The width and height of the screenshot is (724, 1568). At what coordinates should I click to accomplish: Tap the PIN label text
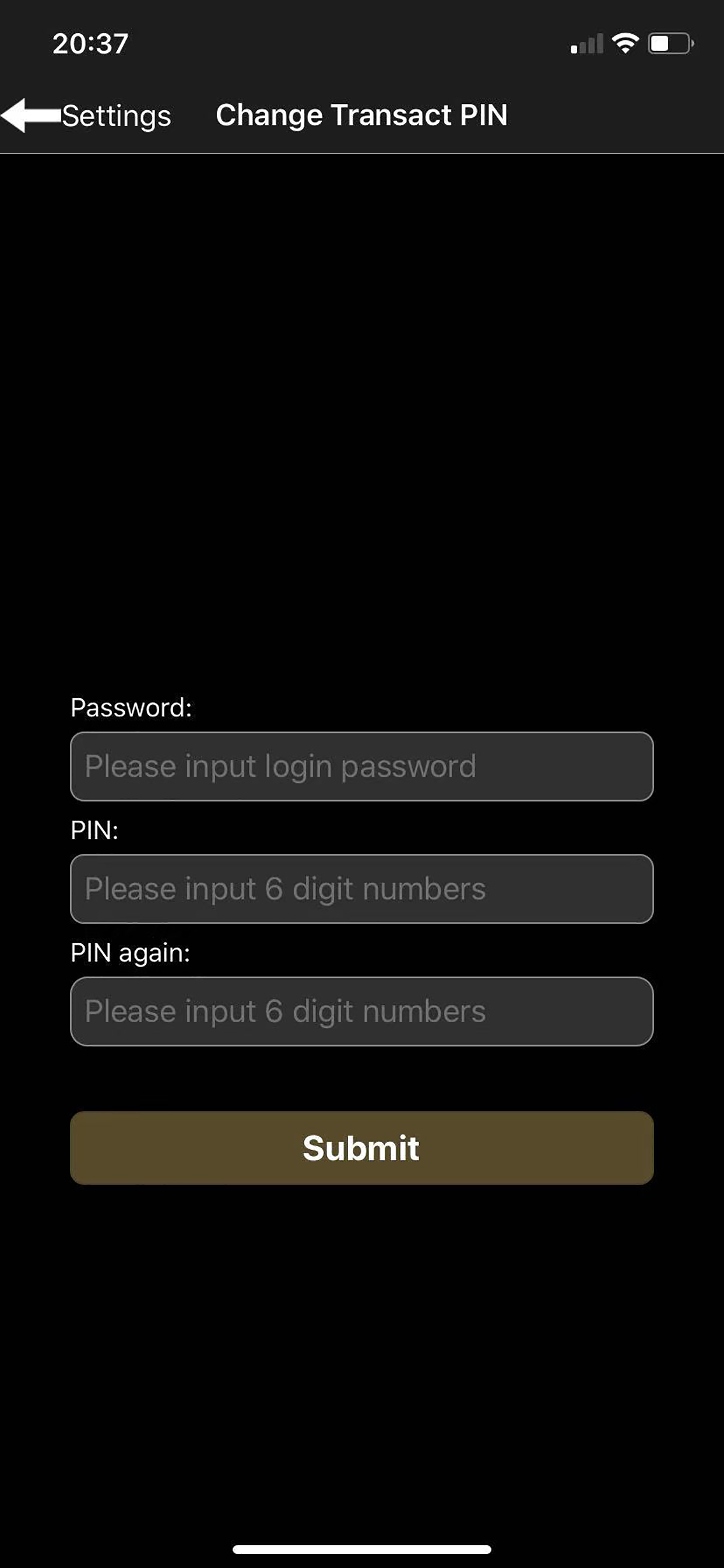click(94, 829)
